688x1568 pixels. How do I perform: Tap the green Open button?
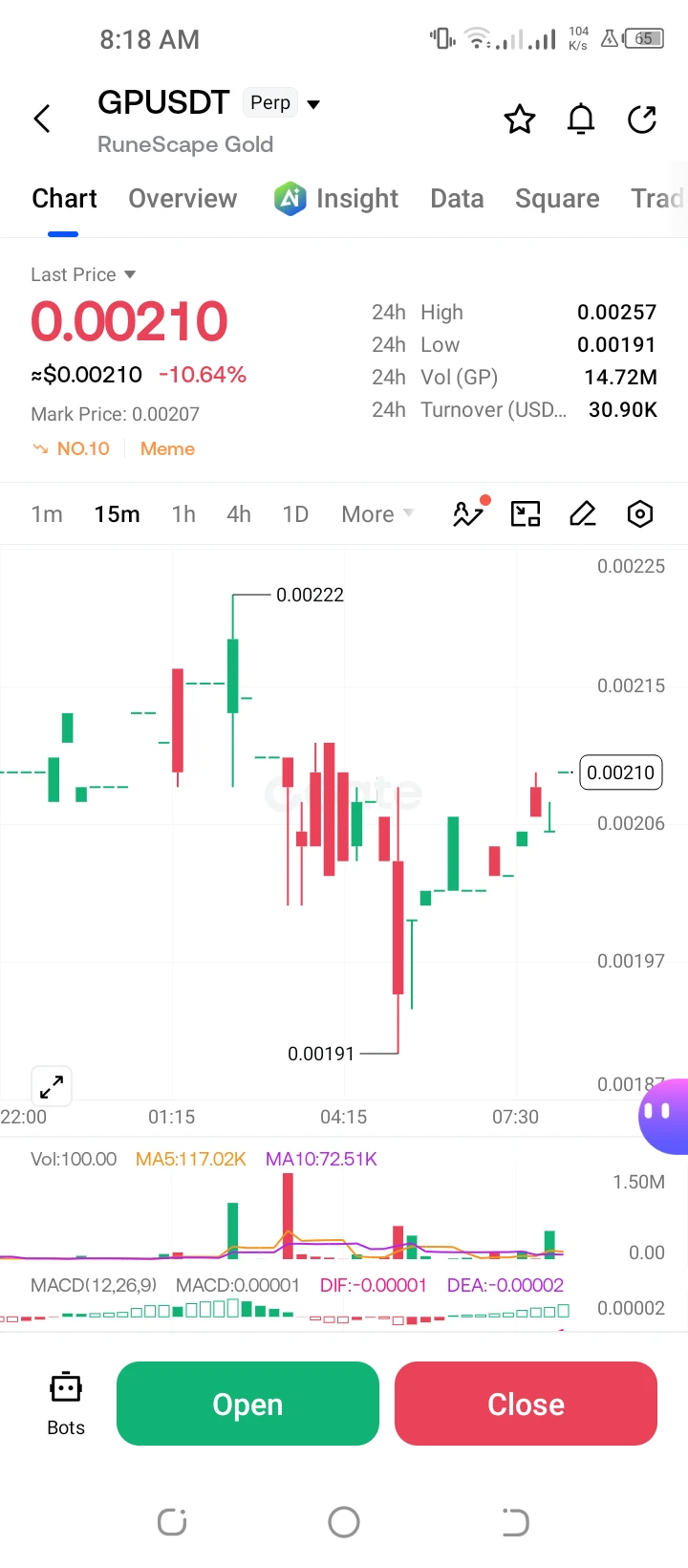coord(247,1404)
